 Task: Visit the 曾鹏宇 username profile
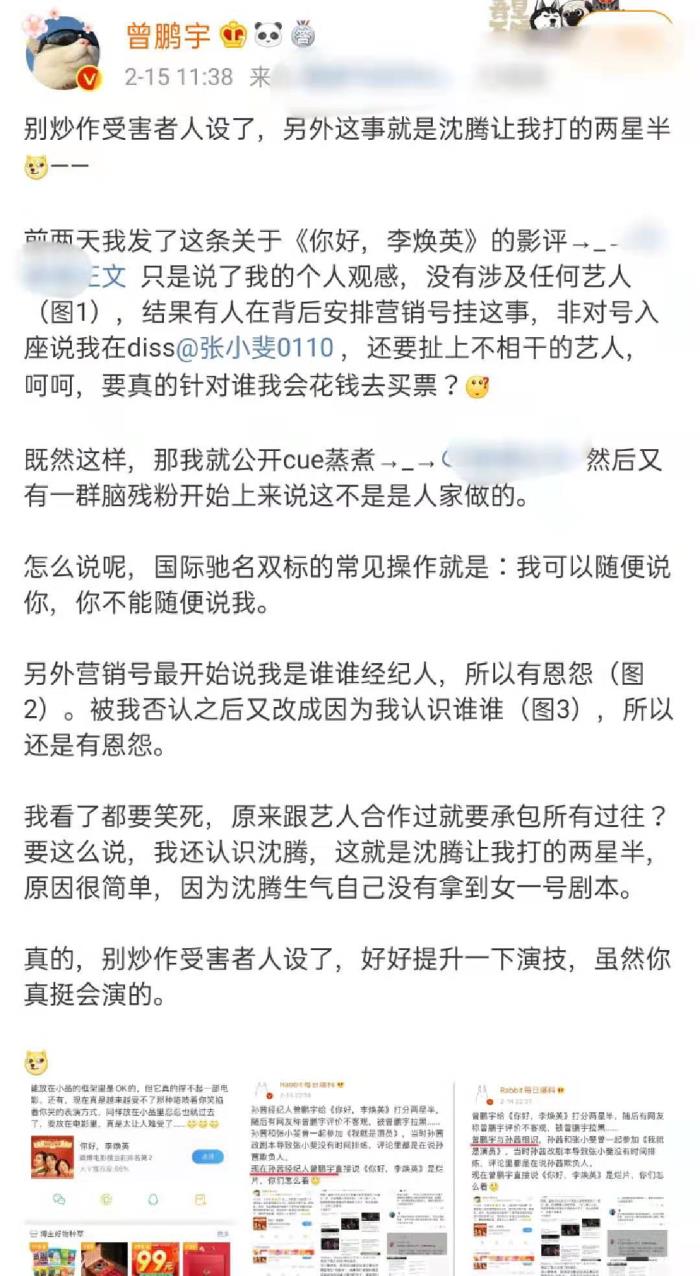tap(168, 36)
